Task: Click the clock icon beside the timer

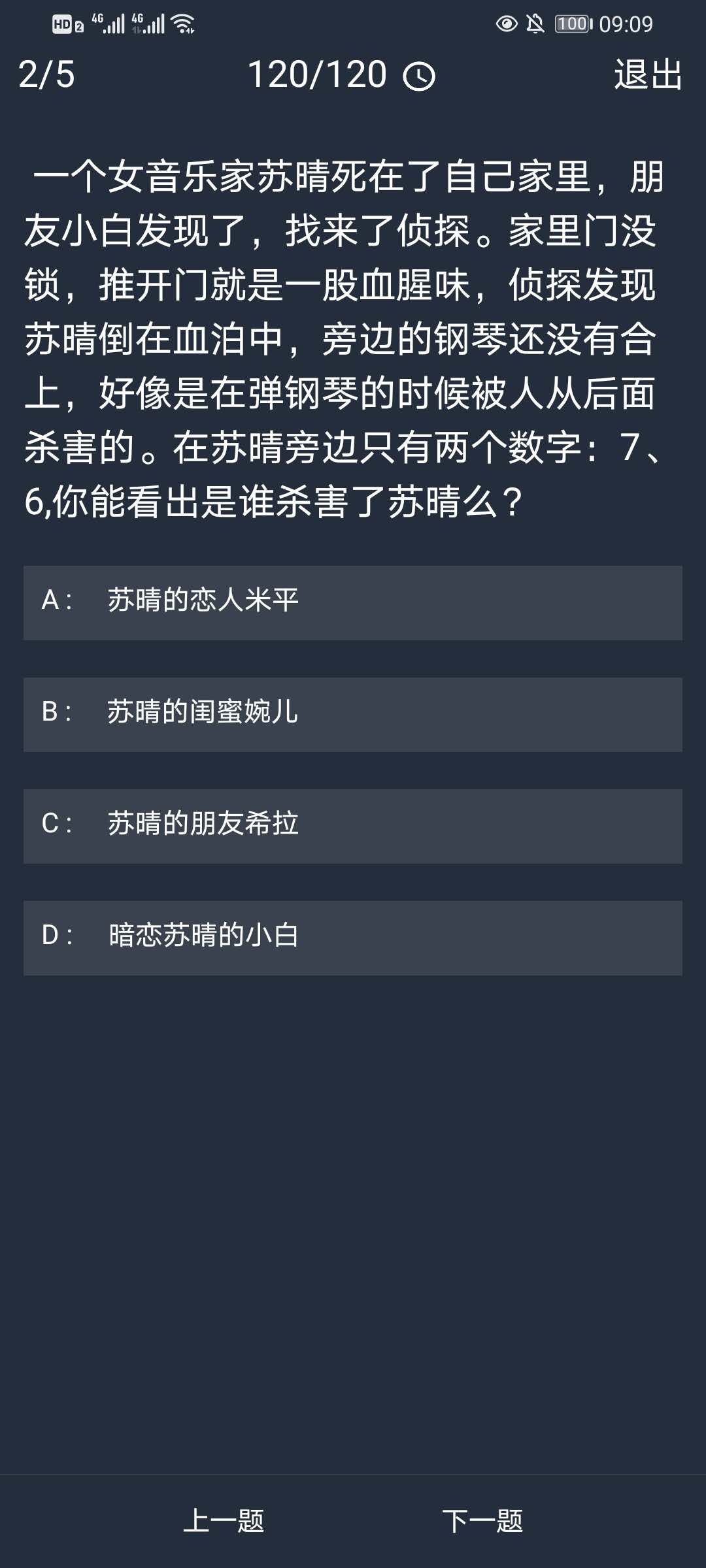Action: tap(419, 77)
